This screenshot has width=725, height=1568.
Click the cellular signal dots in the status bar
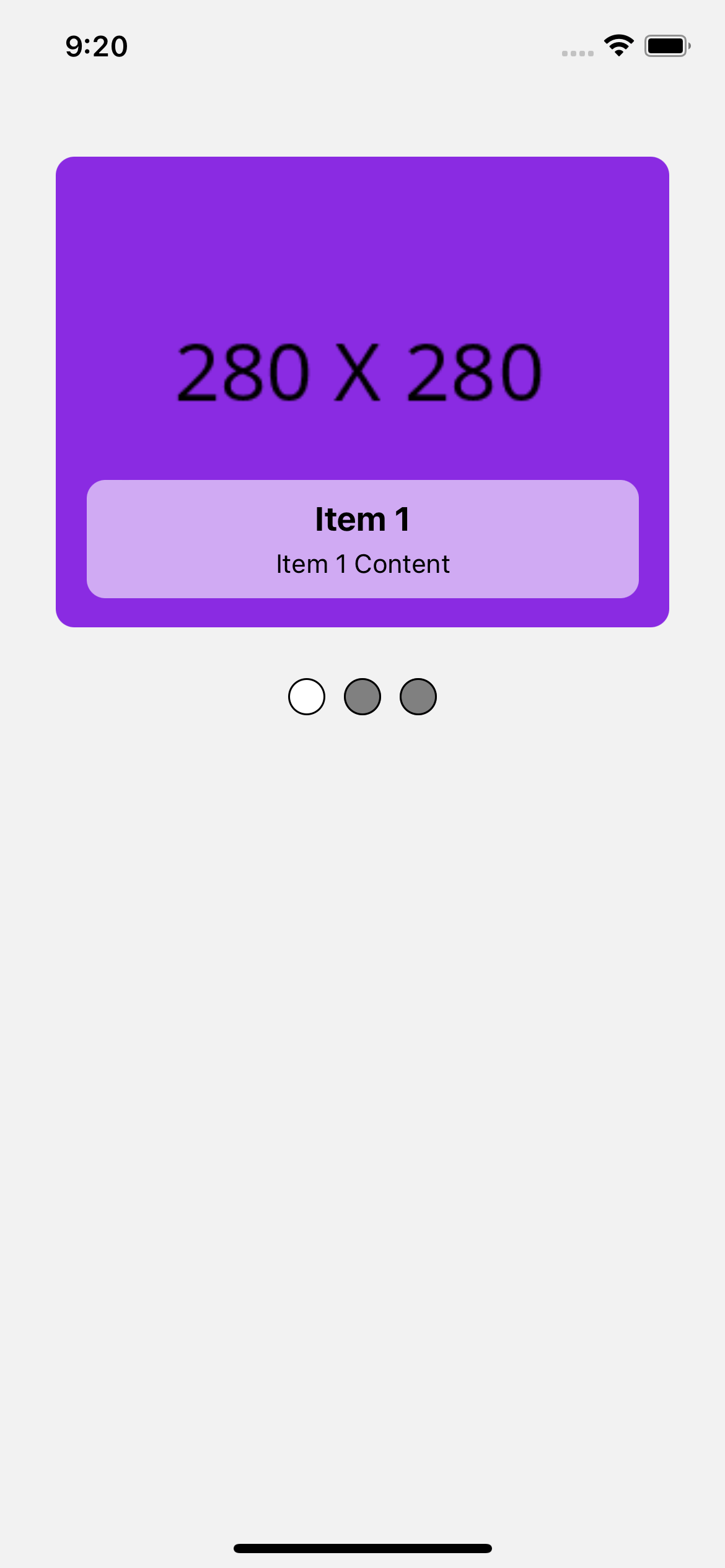578,53
